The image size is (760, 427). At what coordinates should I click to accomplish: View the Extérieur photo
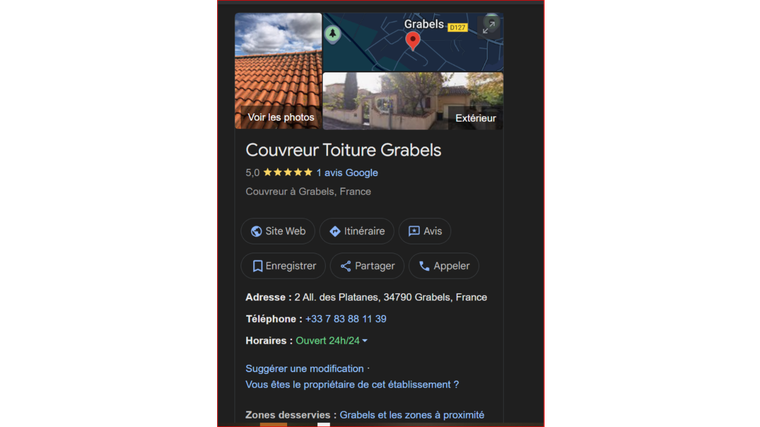point(413,101)
